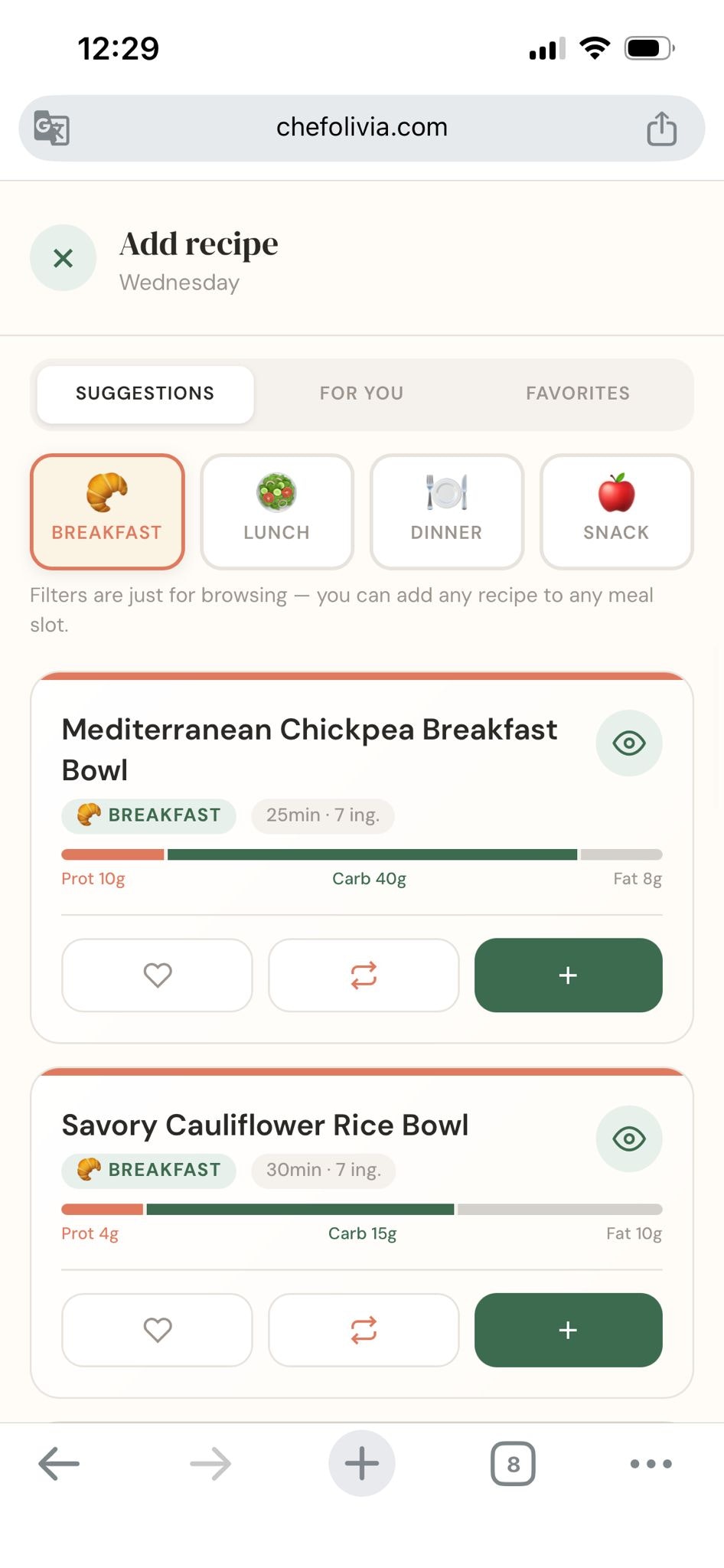Switch to the Favorites tab
Image resolution: width=724 pixels, height=1568 pixels.
click(x=578, y=394)
